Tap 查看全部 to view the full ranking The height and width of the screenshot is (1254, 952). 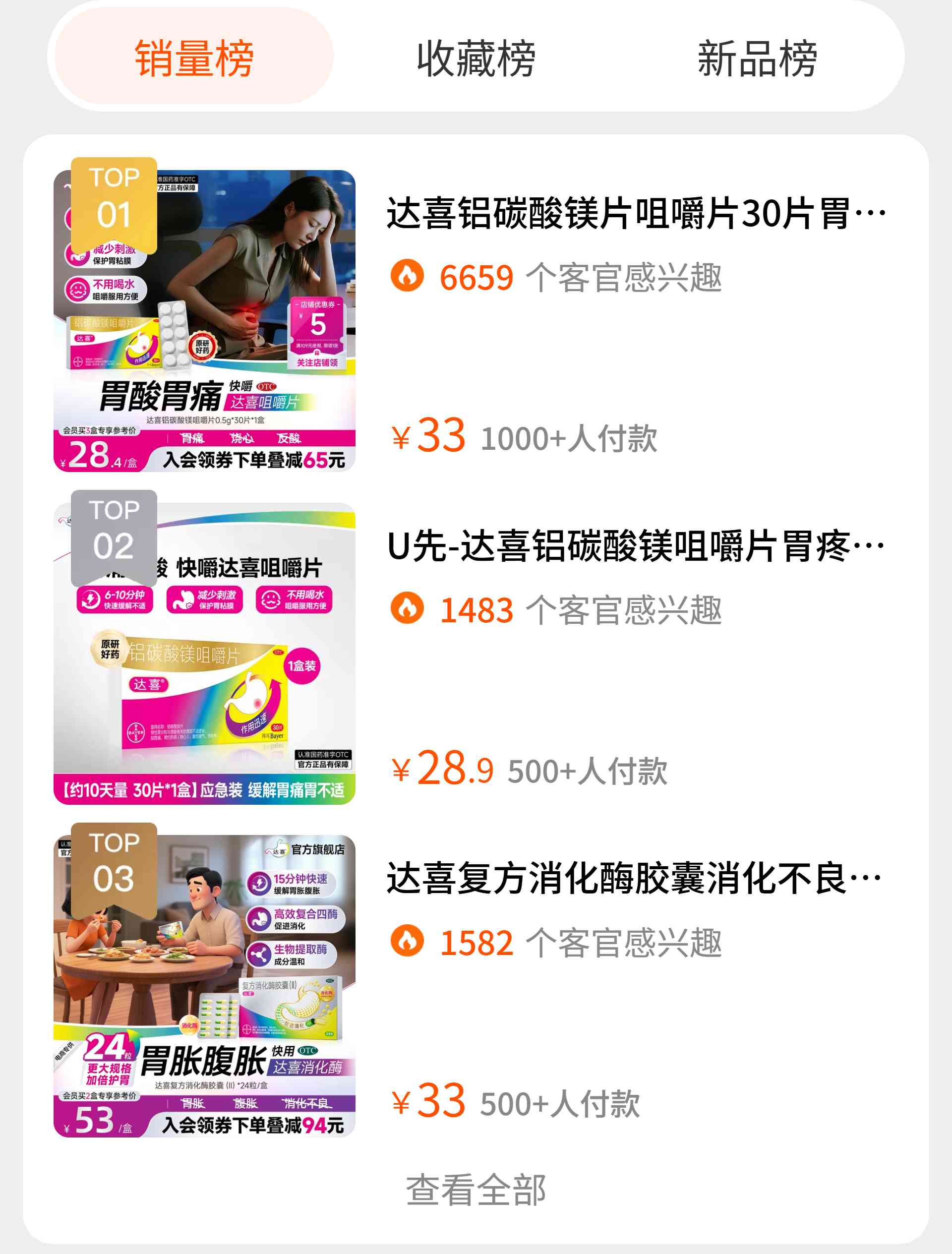[x=476, y=1190]
